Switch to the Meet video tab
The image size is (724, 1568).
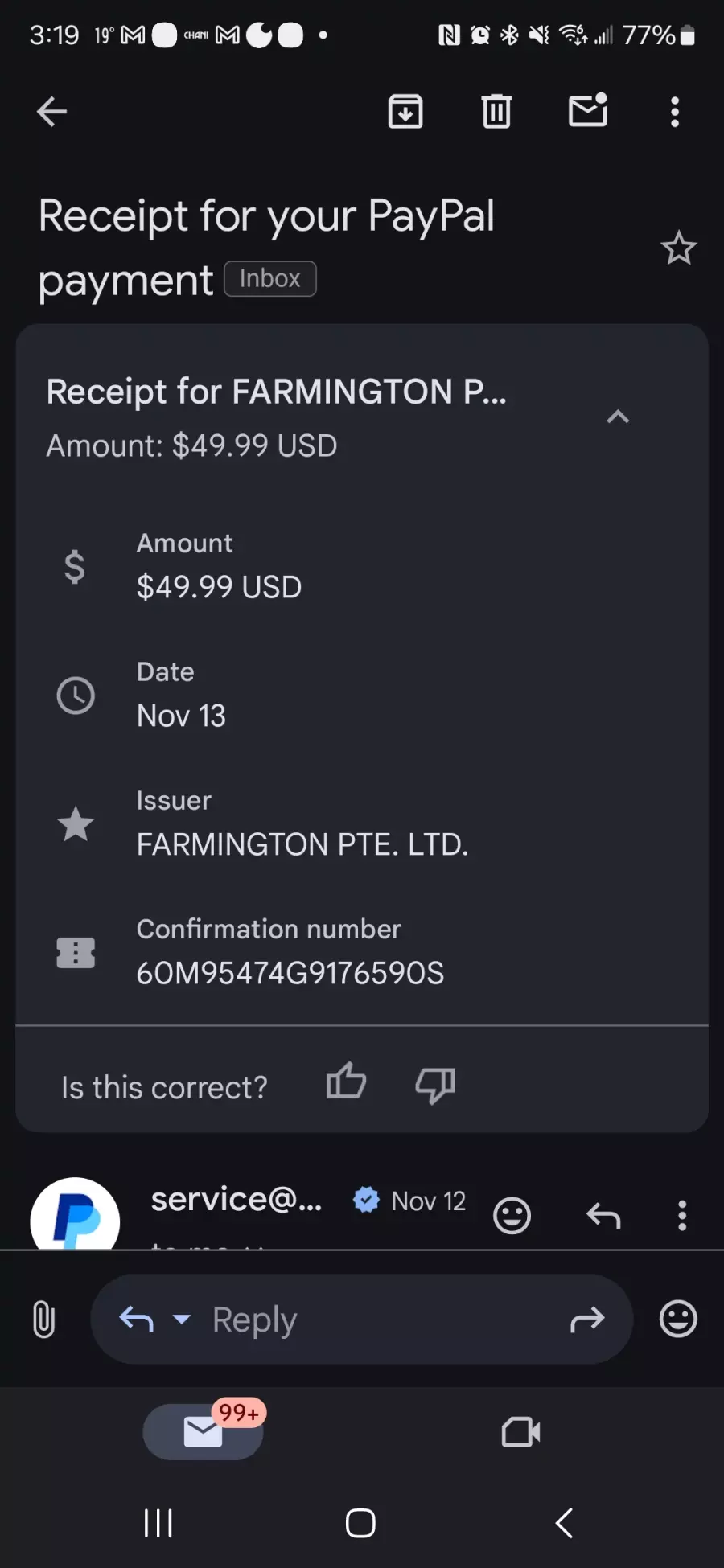tap(520, 1431)
